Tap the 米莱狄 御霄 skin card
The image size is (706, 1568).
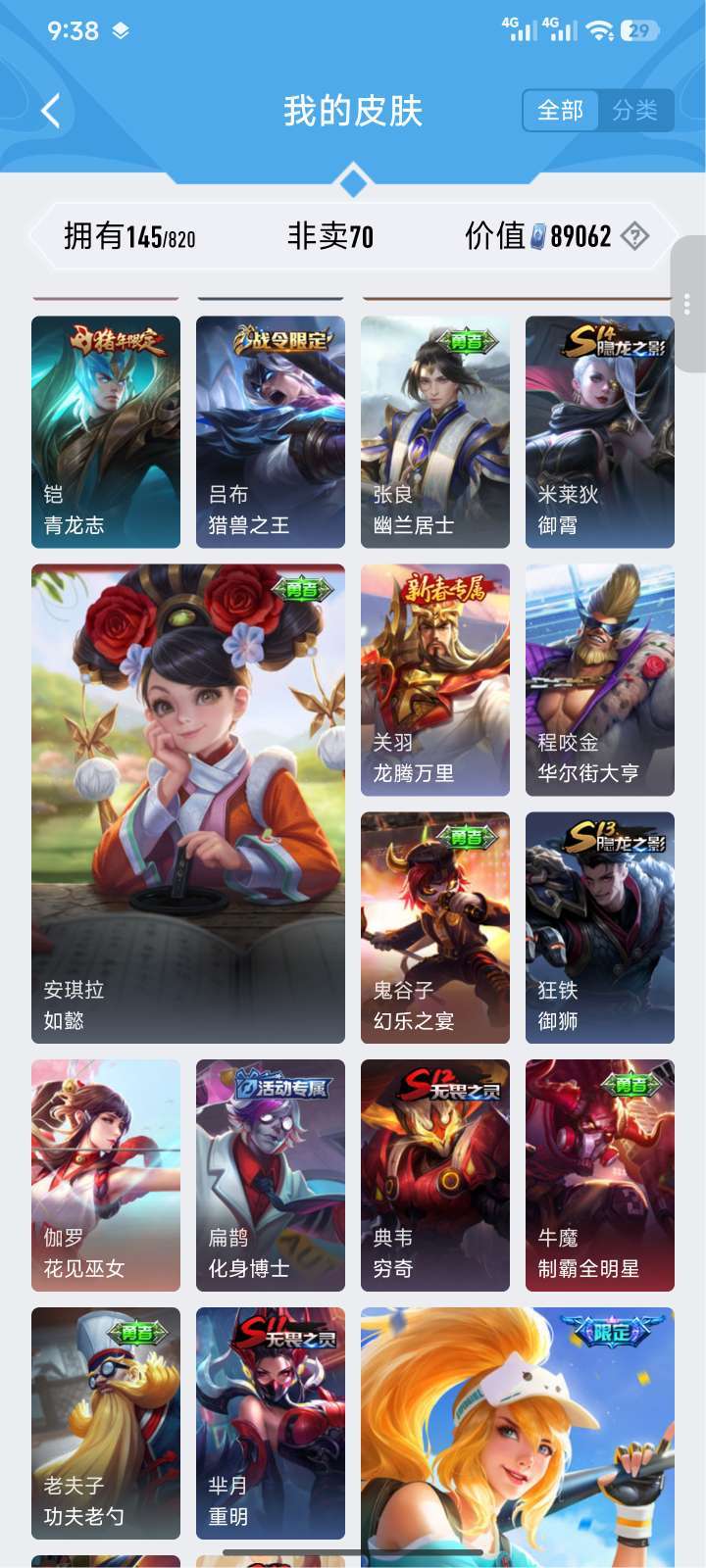point(600,432)
